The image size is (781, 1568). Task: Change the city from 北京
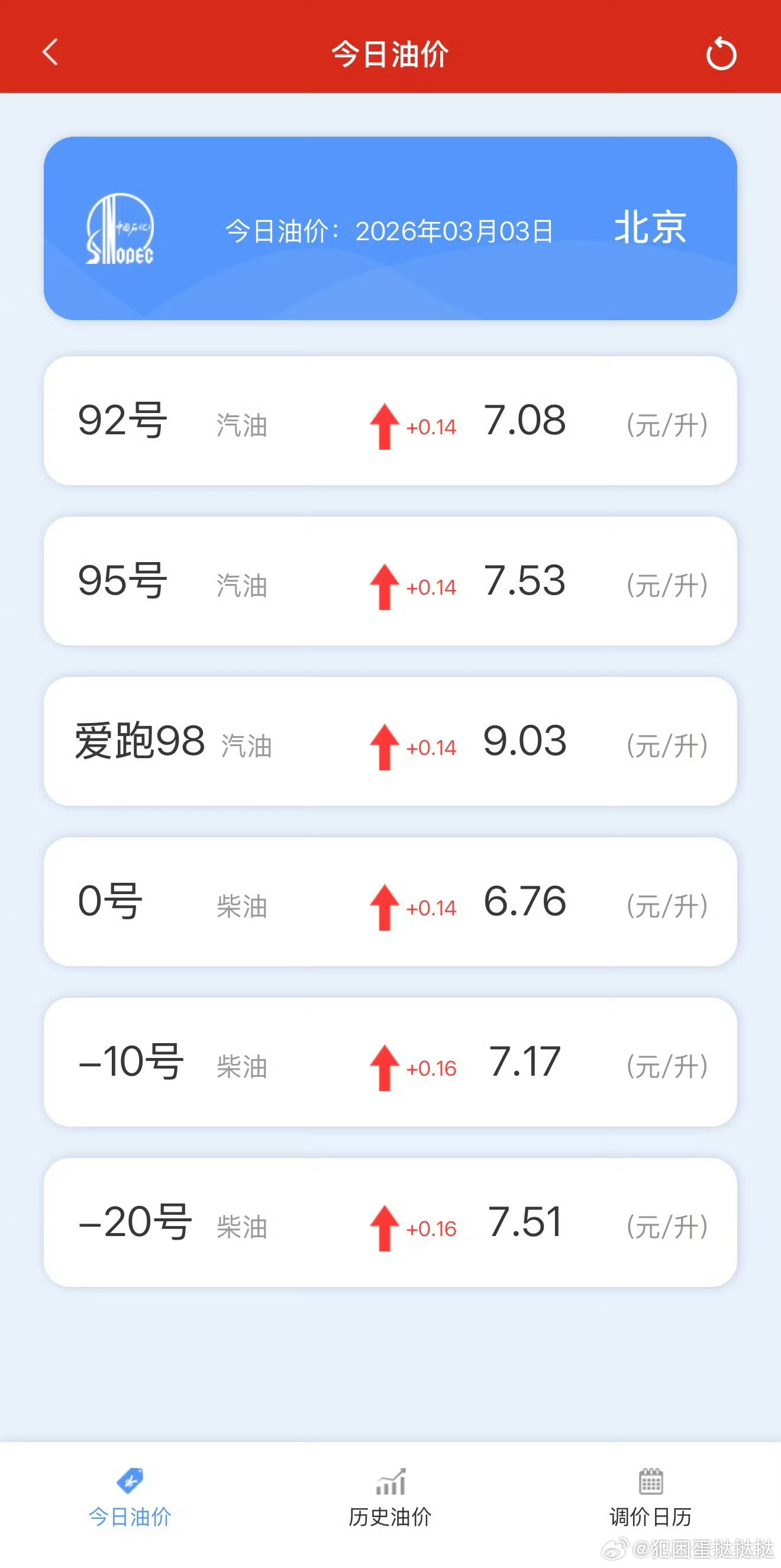(x=650, y=228)
